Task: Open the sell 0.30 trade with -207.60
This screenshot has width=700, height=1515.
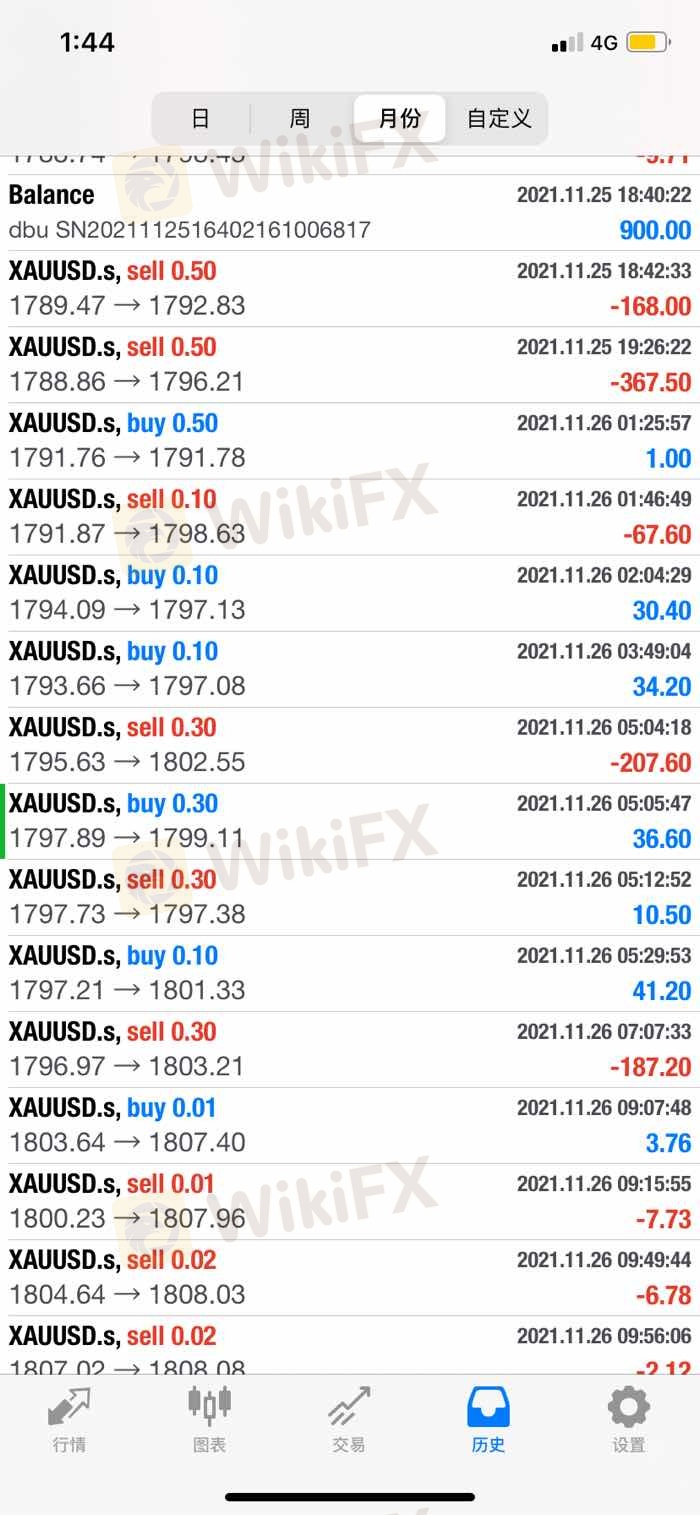Action: (x=350, y=744)
